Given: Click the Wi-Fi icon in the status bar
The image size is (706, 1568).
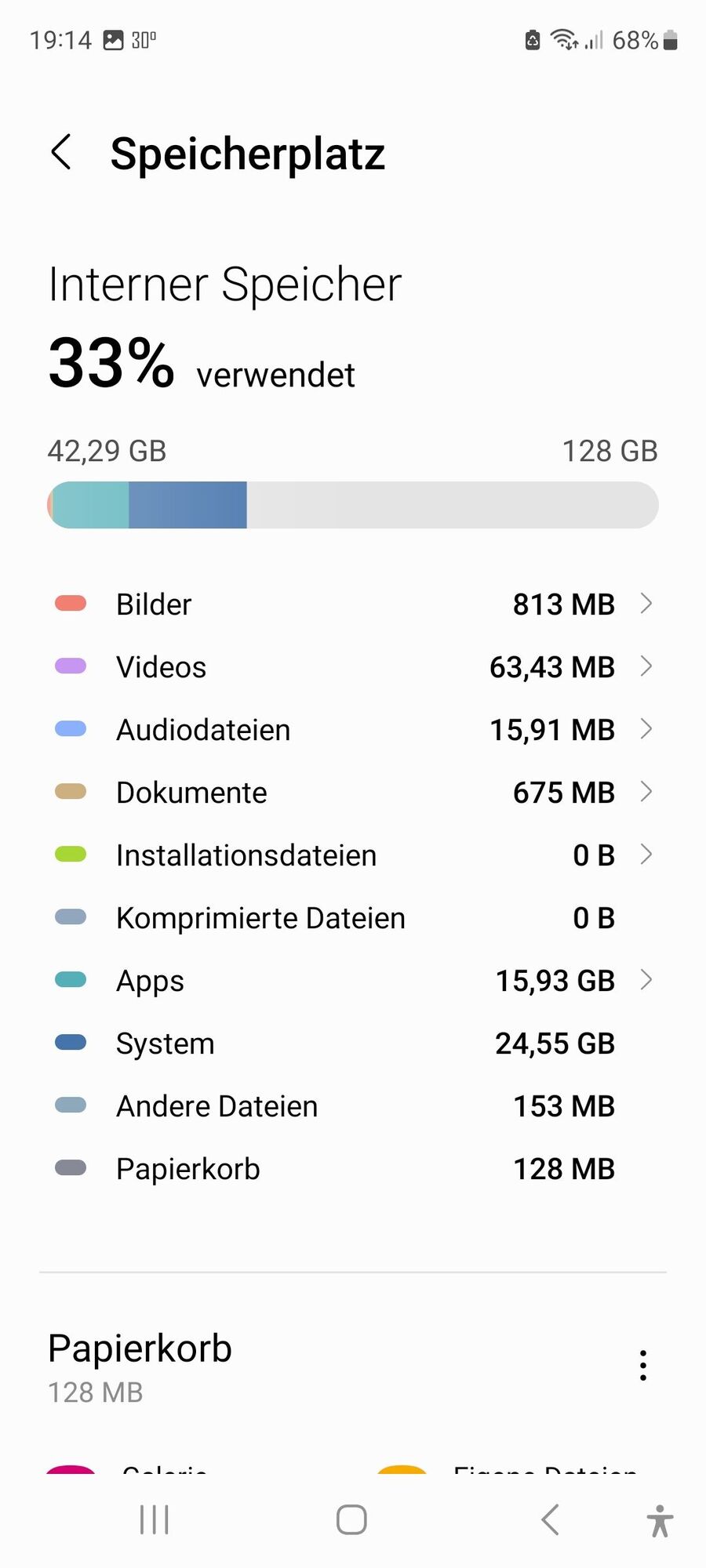Looking at the screenshot, I should (x=563, y=39).
